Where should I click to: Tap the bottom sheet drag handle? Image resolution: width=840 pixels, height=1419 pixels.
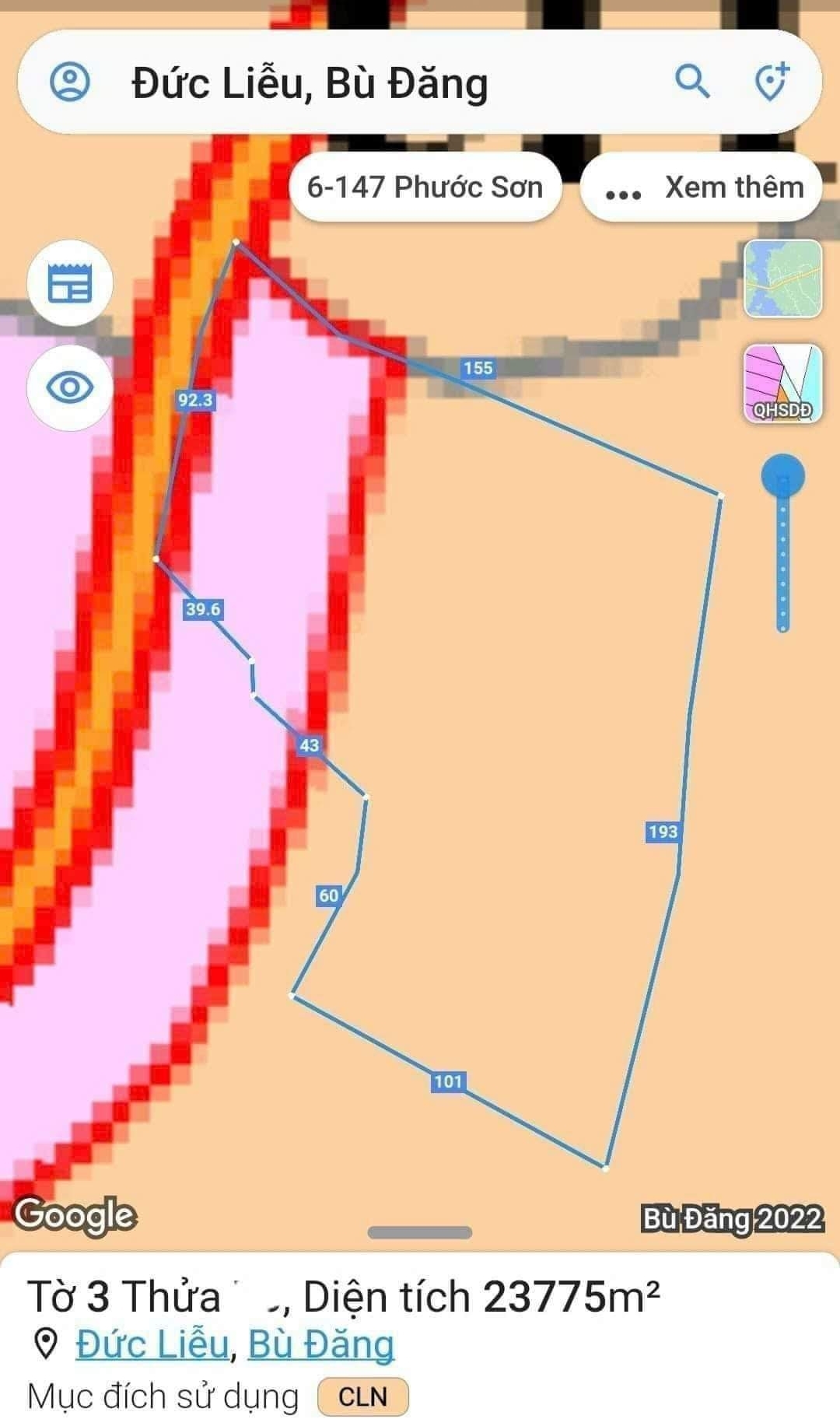(420, 1232)
